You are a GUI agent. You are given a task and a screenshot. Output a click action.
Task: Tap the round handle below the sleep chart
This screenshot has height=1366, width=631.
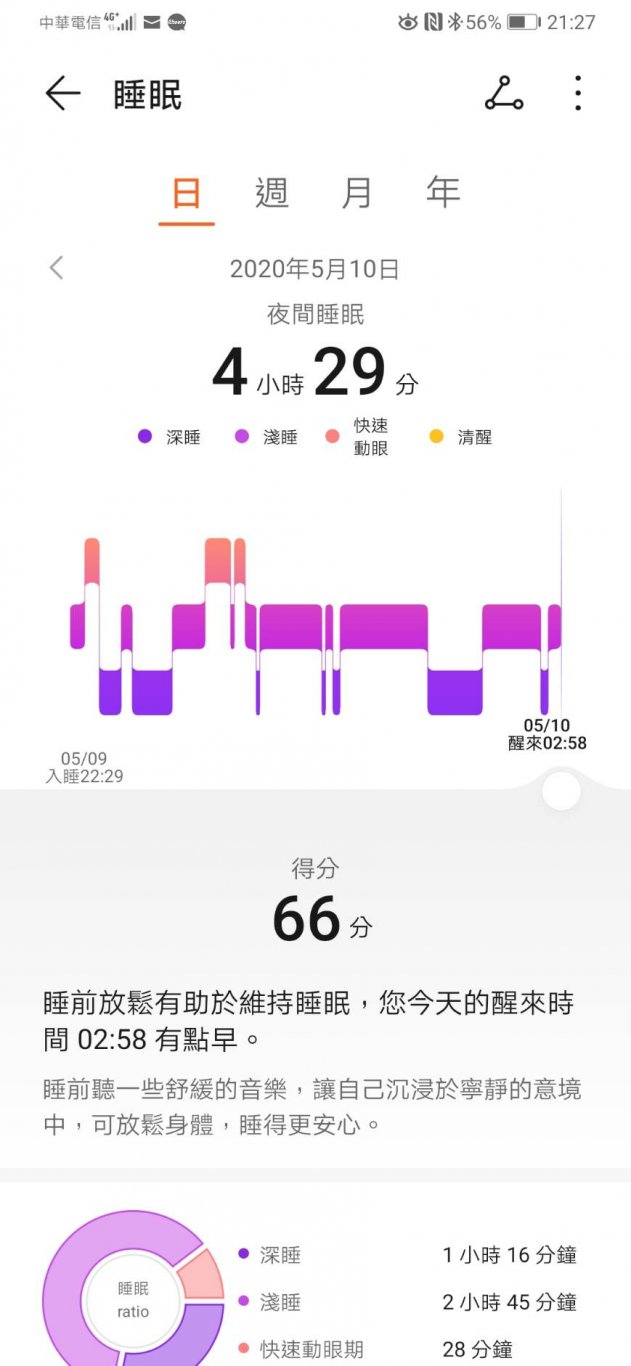pos(561,791)
